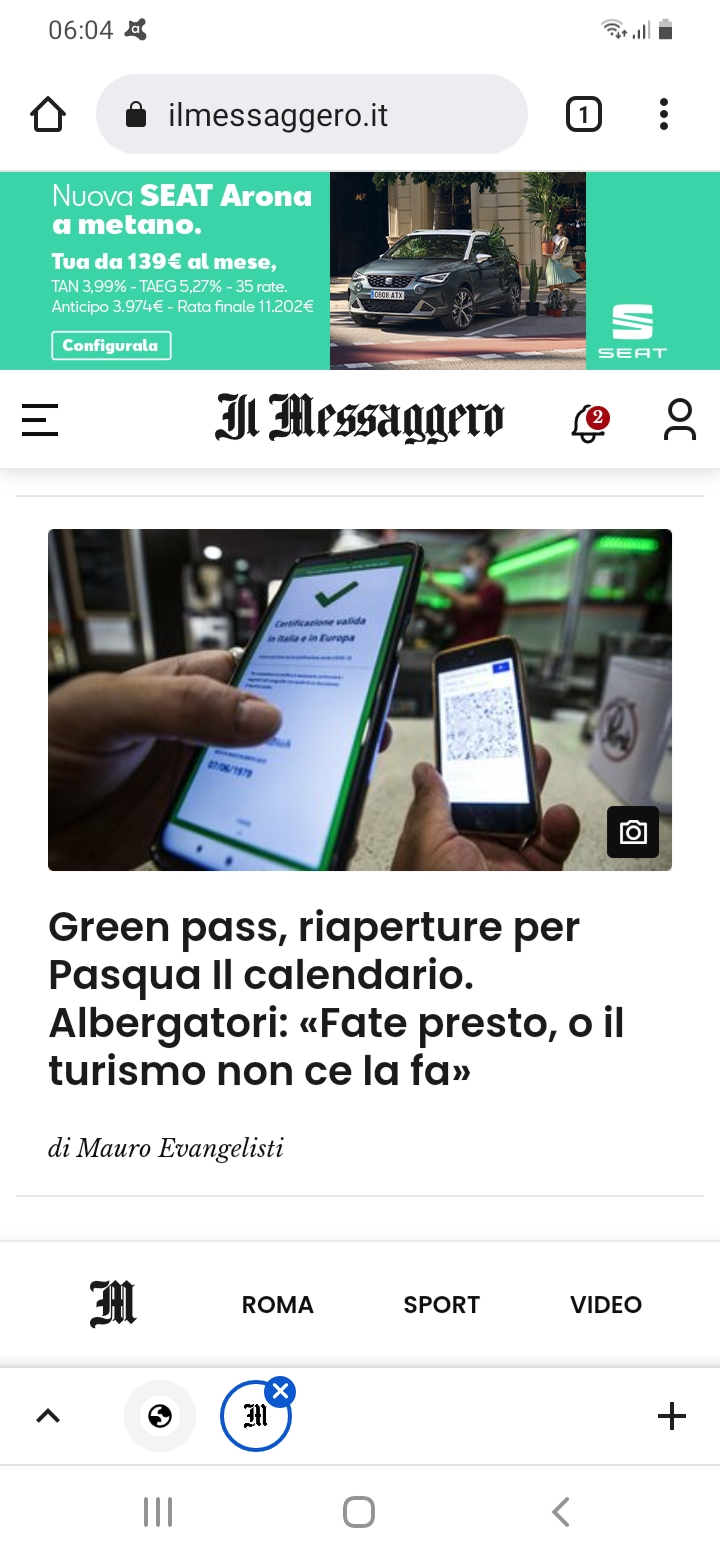This screenshot has height=1560, width=720.
Task: Tap Configurala in the SEAT Arona ad
Action: pos(111,345)
